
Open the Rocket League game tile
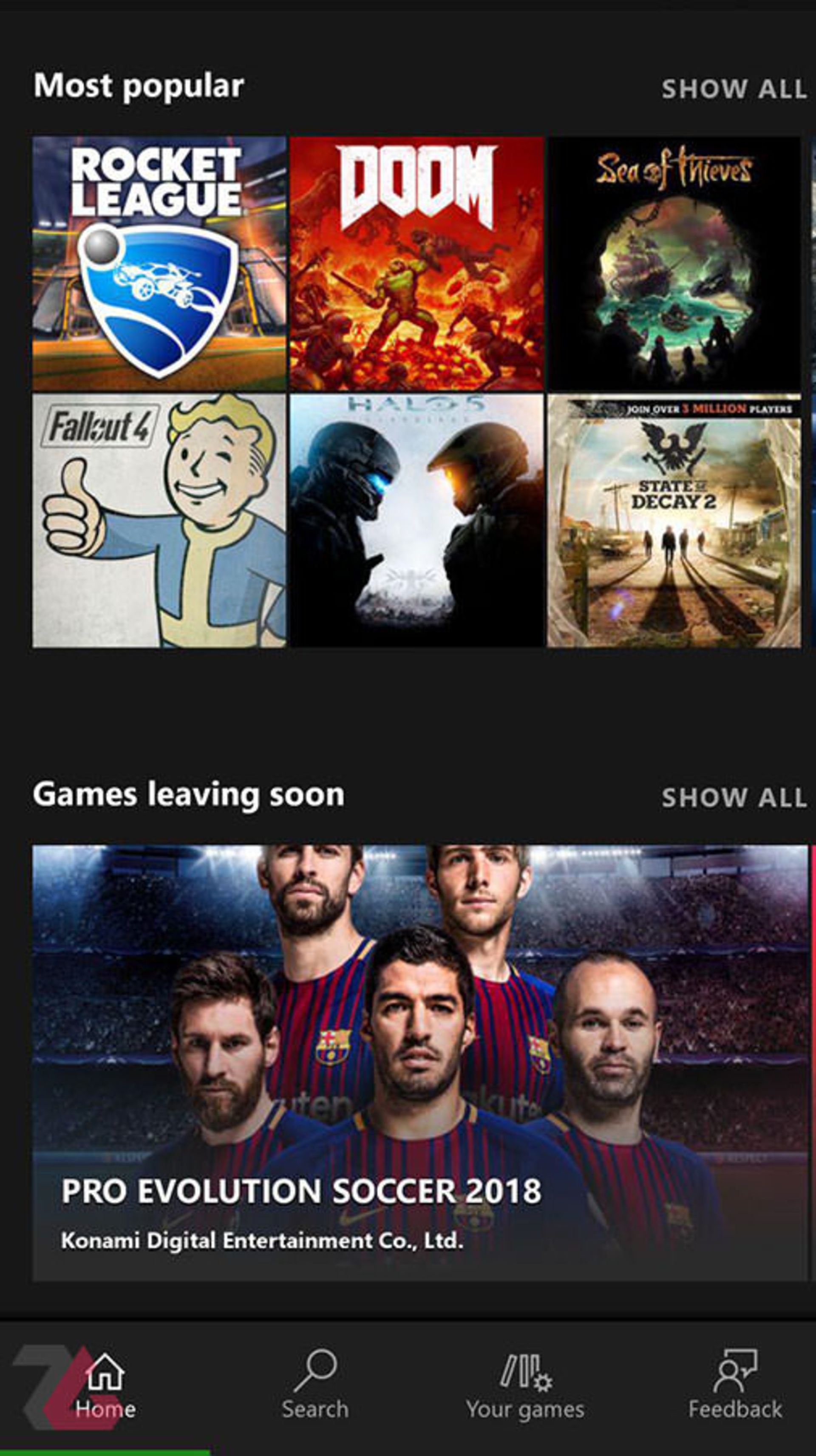coord(159,263)
